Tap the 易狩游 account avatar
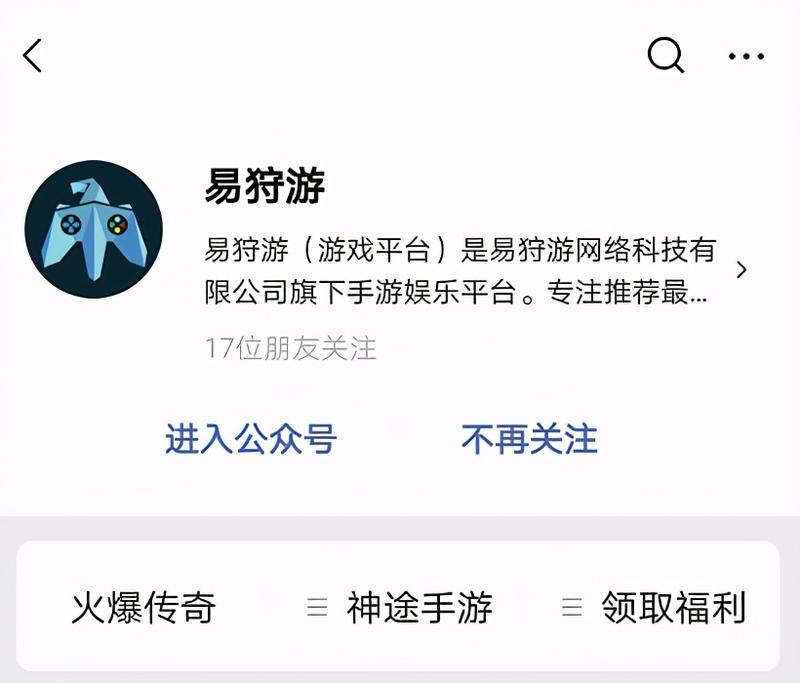The image size is (800, 683). [x=93, y=229]
